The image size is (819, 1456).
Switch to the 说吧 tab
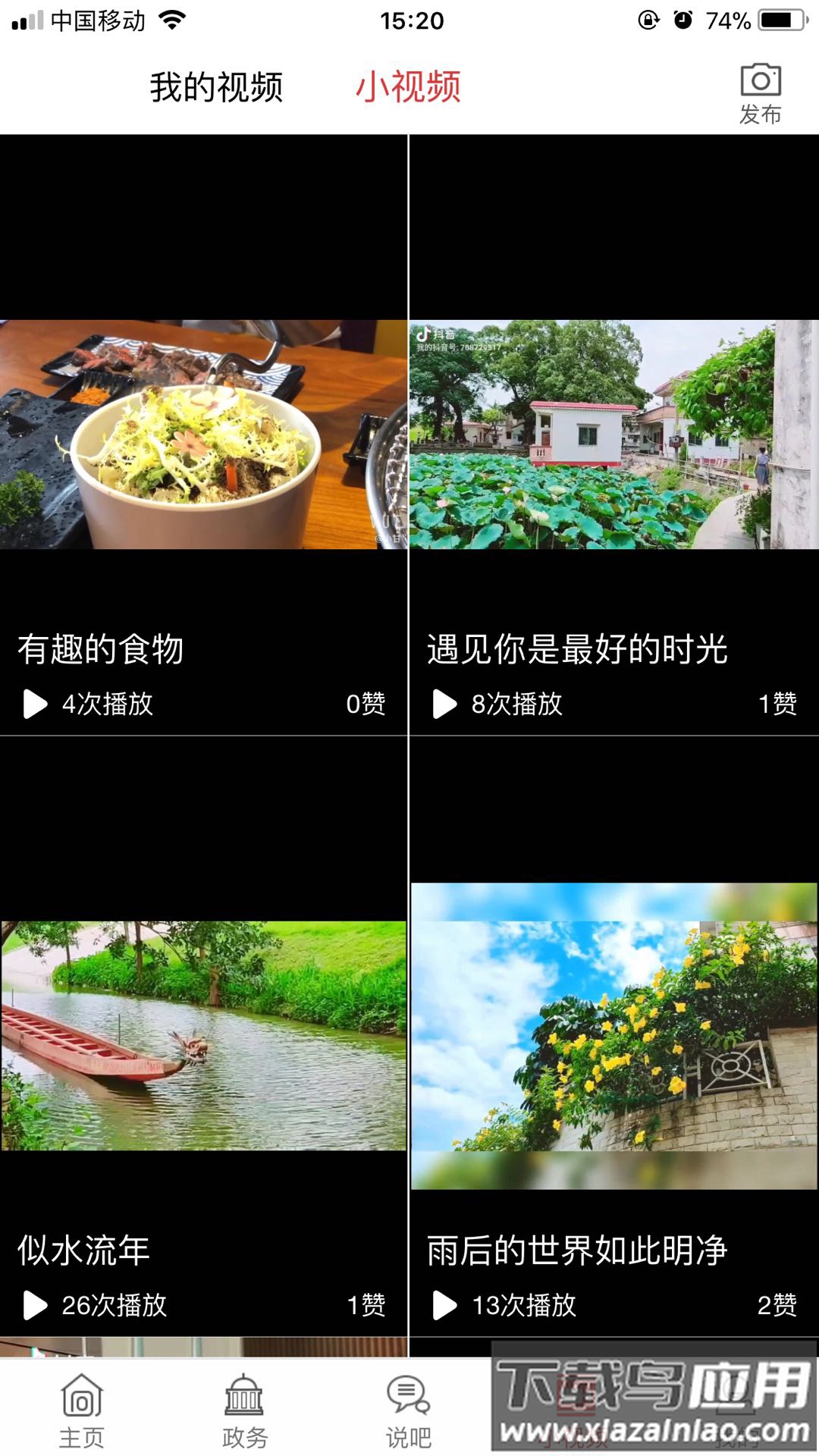pos(408,1410)
